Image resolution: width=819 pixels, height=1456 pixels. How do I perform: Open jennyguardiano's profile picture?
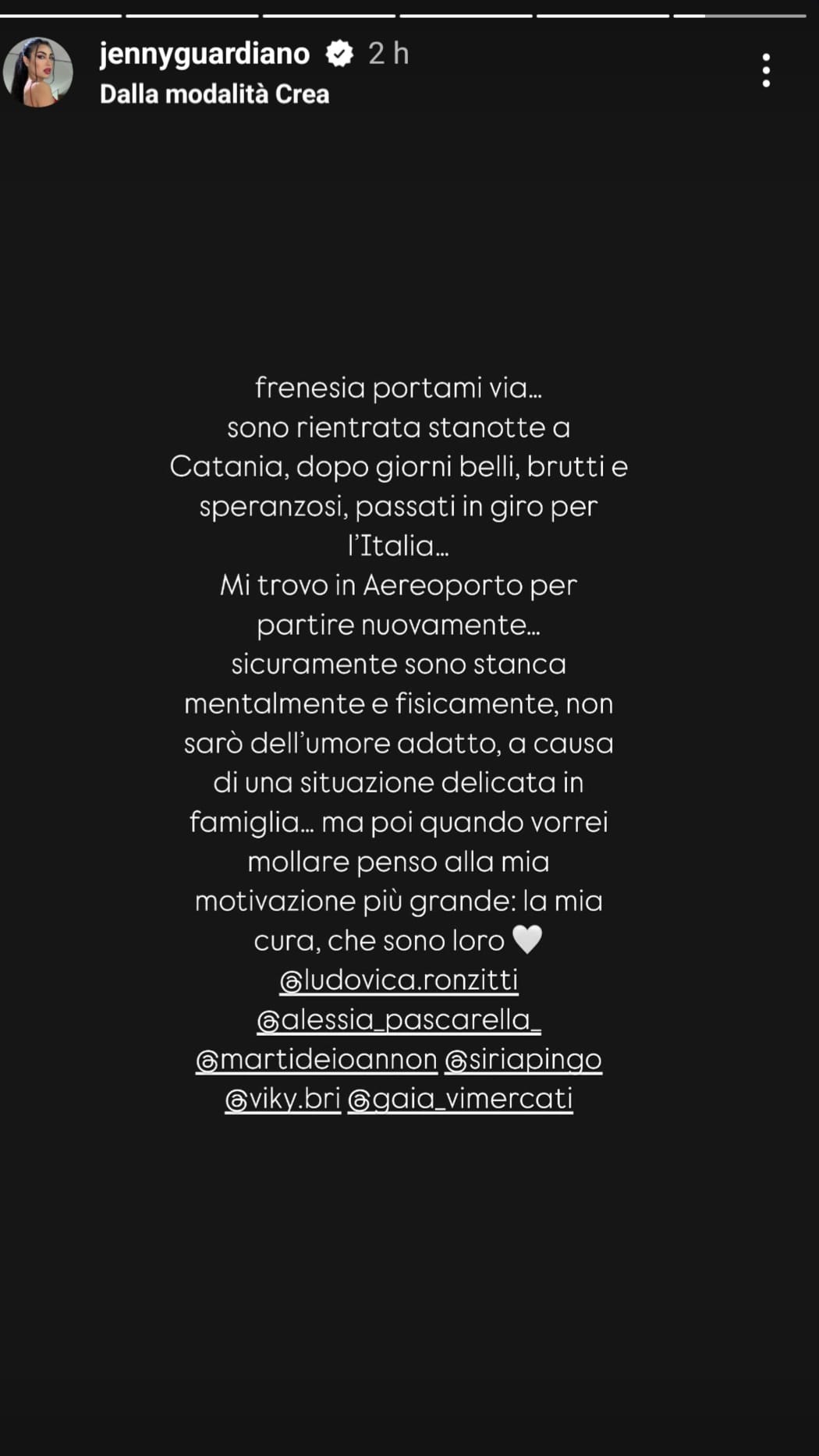pyautogui.click(x=37, y=72)
